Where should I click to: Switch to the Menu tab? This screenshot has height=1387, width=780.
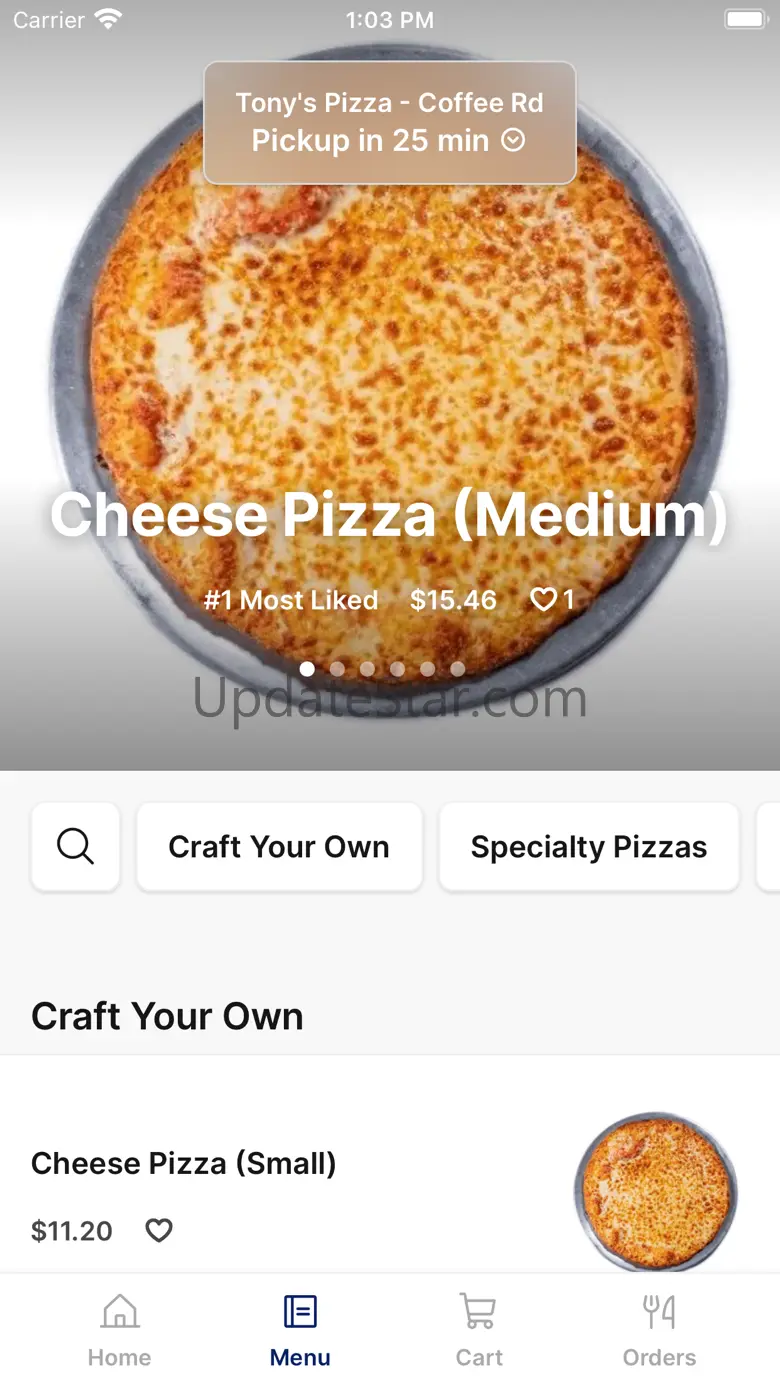[x=300, y=1330]
